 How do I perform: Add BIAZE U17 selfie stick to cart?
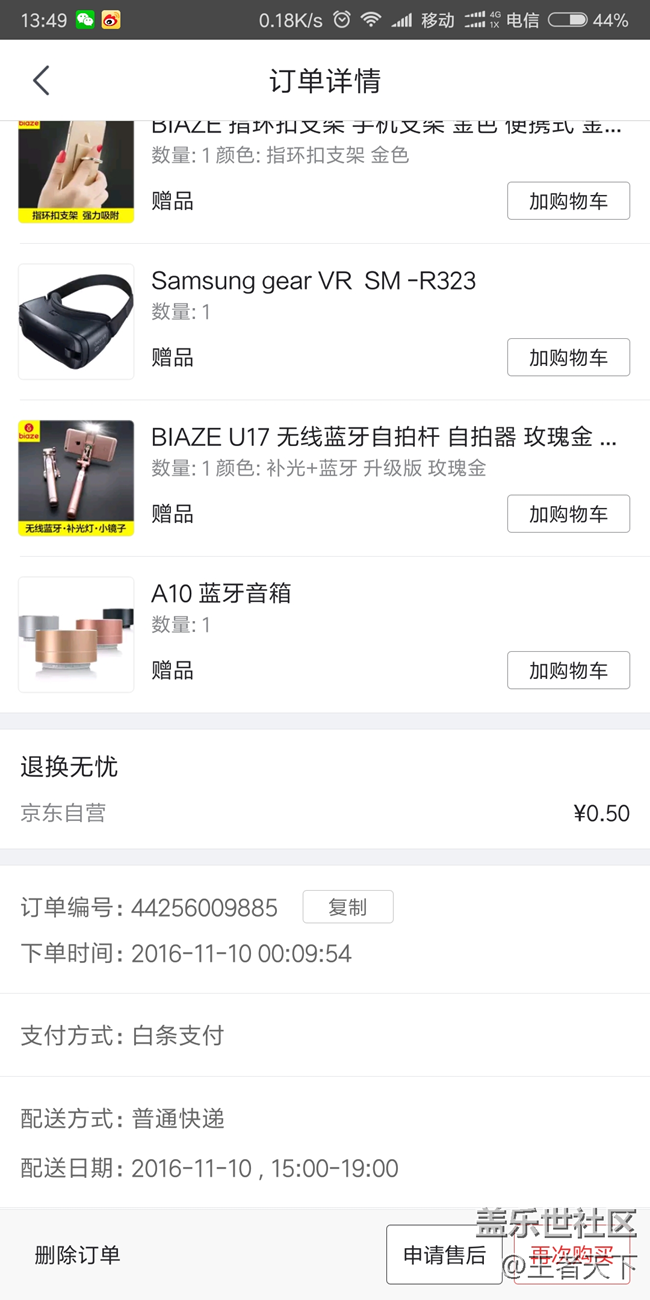click(x=568, y=514)
